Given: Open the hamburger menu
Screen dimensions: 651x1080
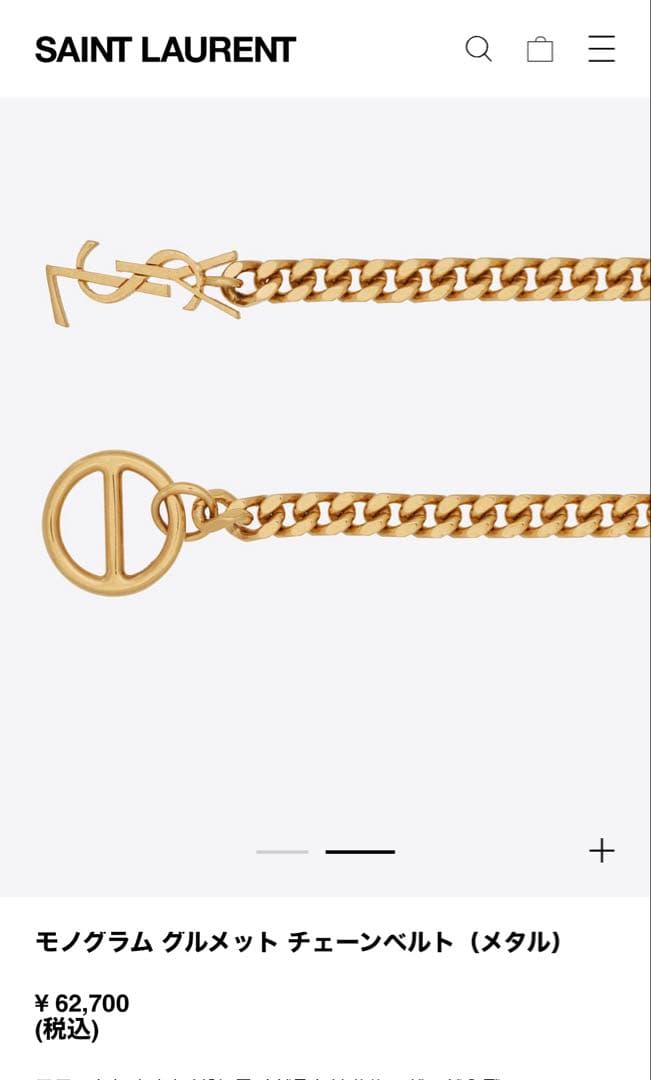Looking at the screenshot, I should pyautogui.click(x=601, y=49).
